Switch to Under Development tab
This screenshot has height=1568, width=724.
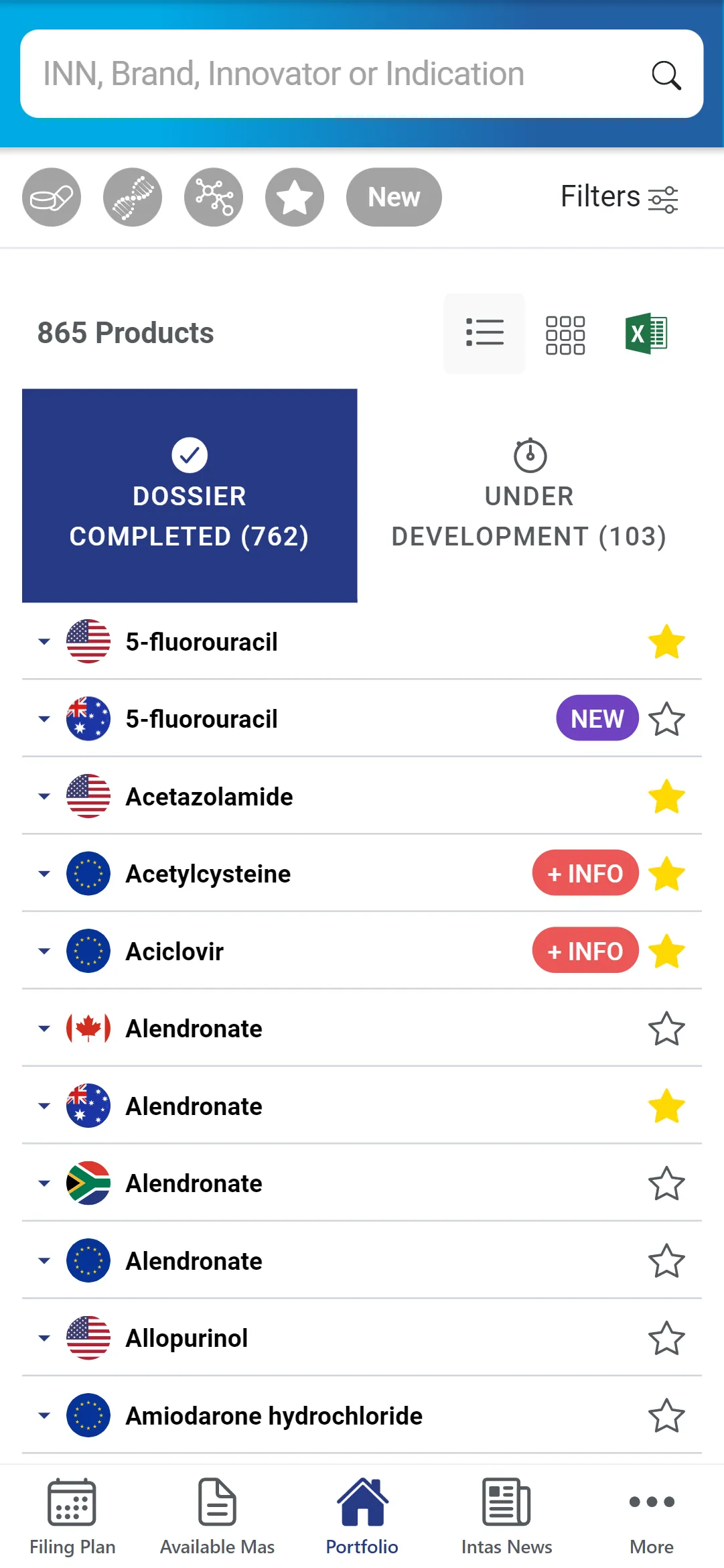click(x=529, y=496)
